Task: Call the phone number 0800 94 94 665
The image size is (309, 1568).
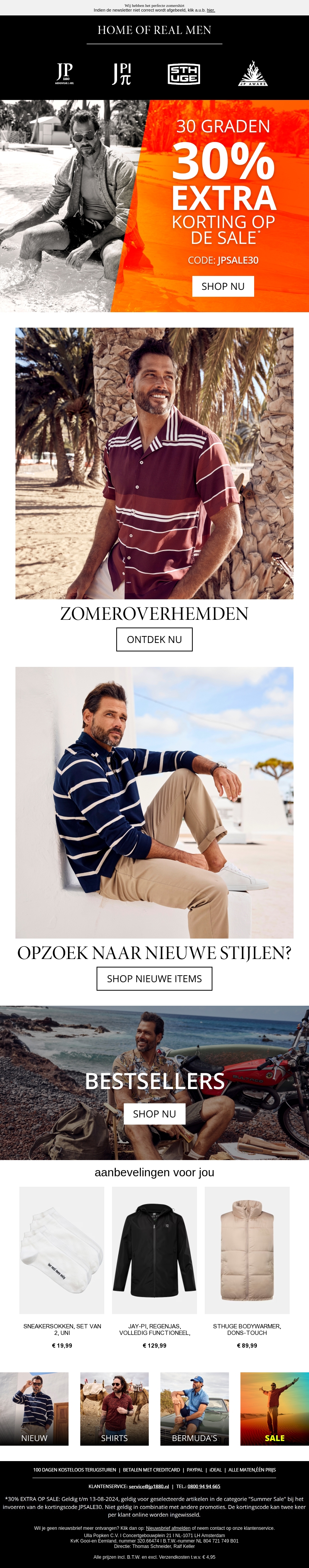Action: click(x=204, y=1486)
